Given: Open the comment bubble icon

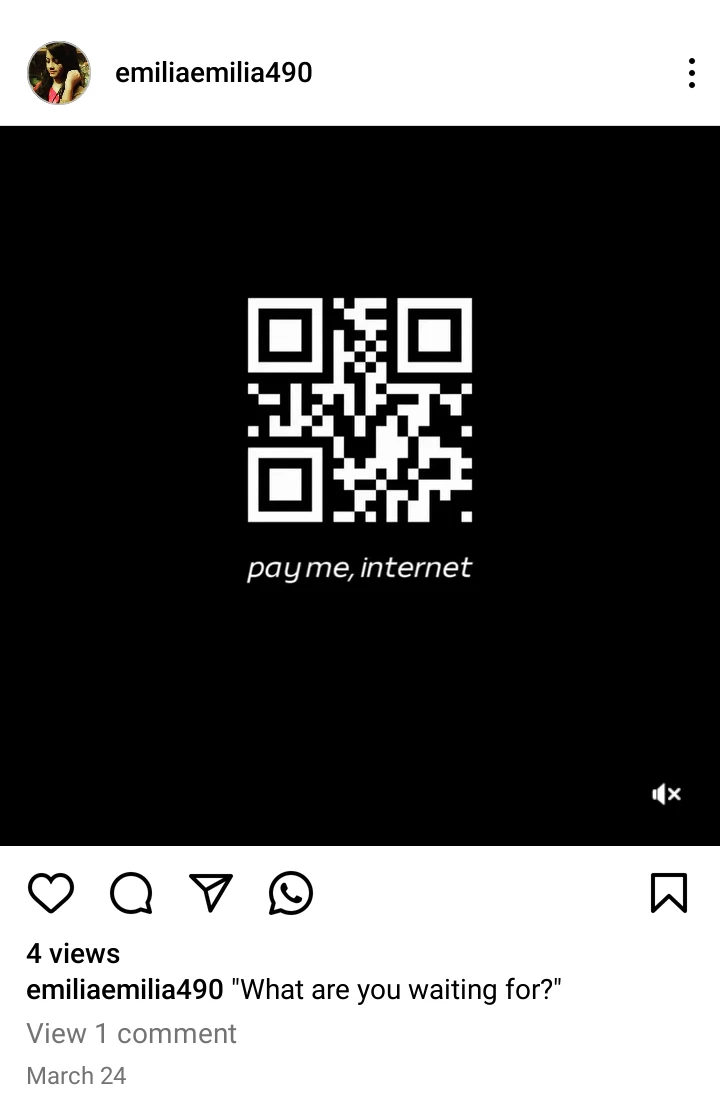Looking at the screenshot, I should click(x=131, y=892).
